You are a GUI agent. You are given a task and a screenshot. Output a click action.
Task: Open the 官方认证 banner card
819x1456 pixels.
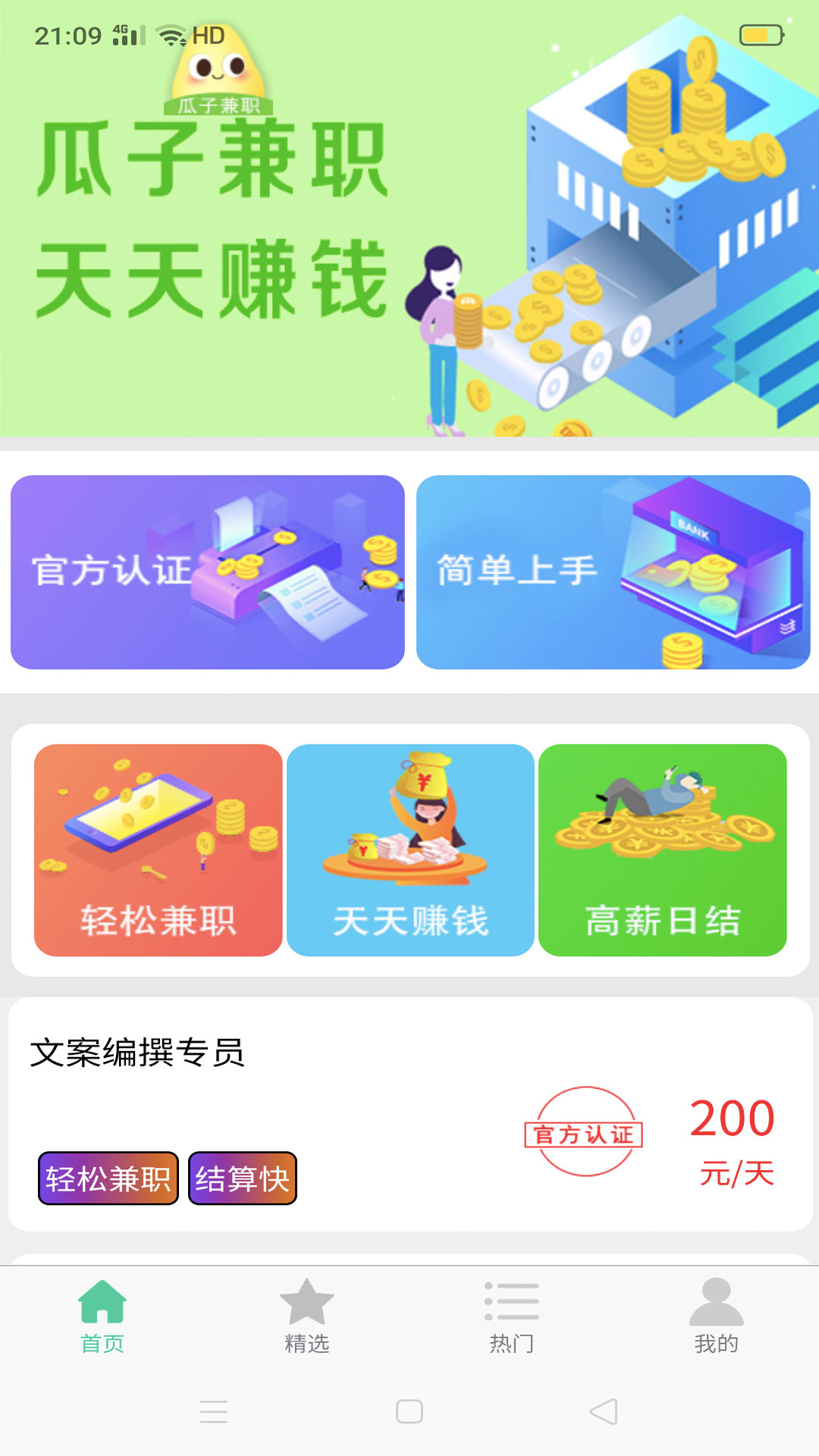click(x=206, y=571)
